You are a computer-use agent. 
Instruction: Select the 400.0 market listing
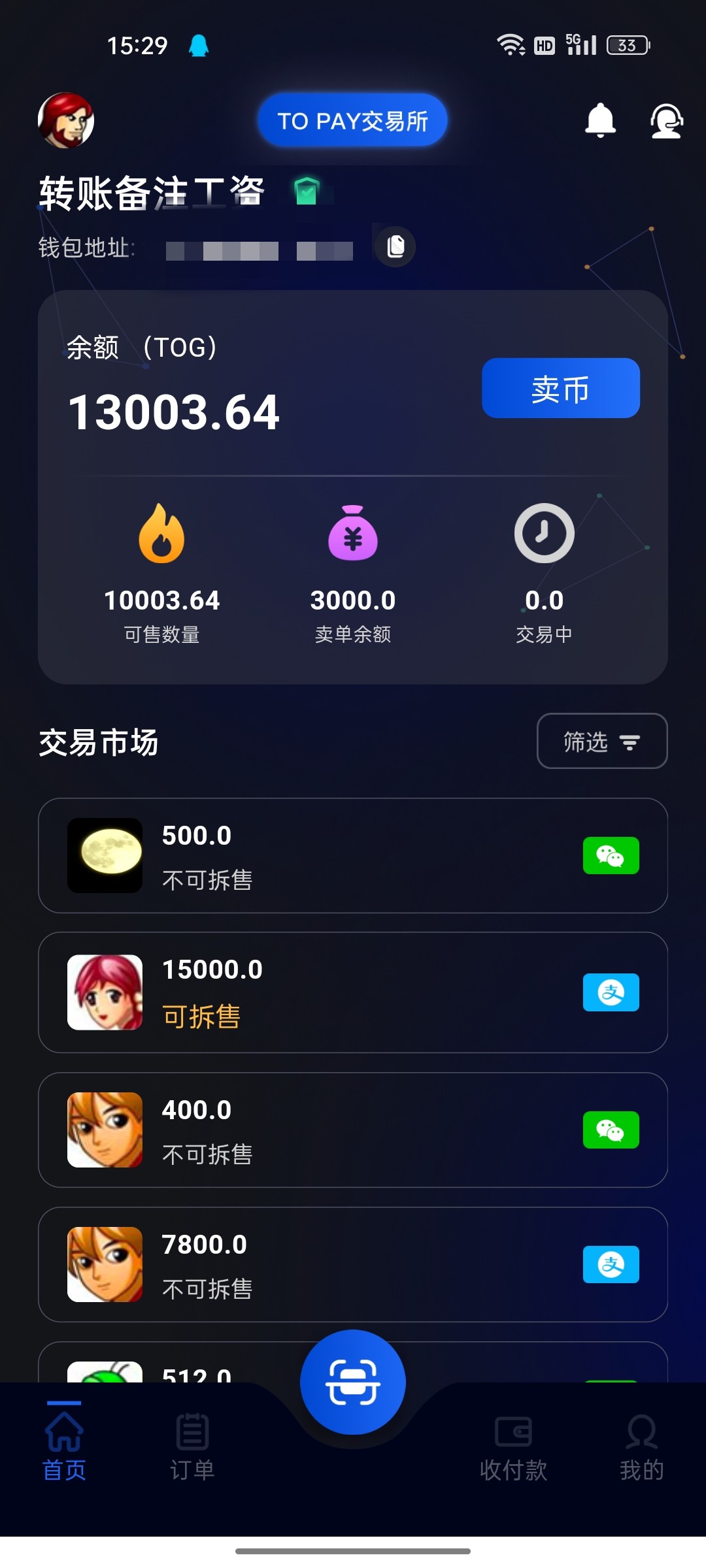pyautogui.click(x=353, y=1130)
